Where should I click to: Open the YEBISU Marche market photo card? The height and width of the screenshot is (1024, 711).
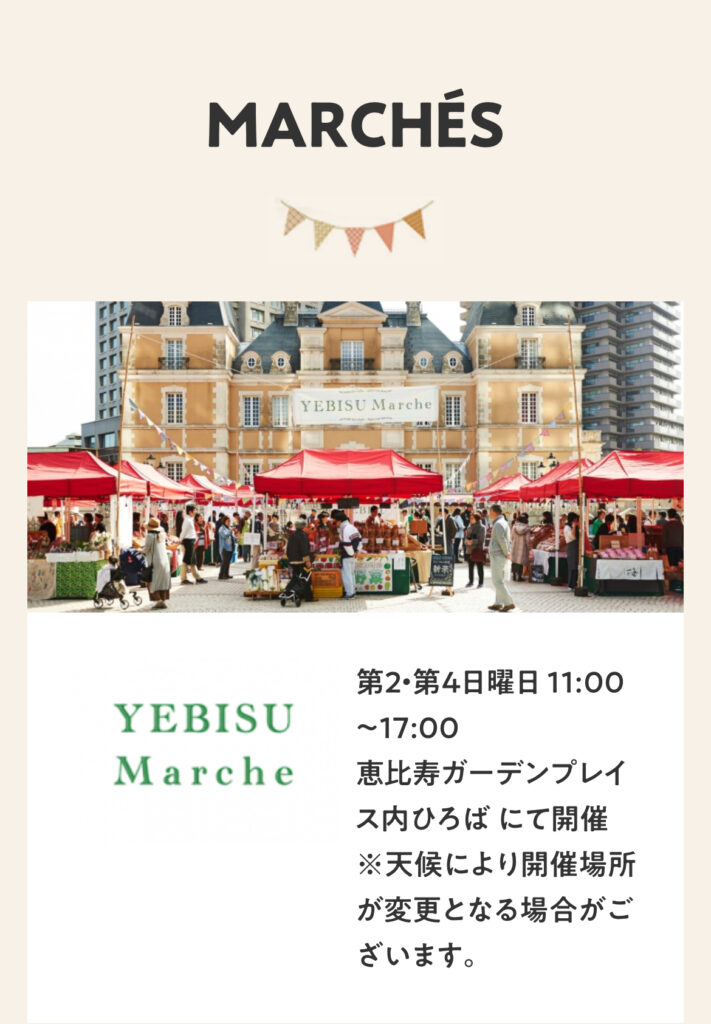click(x=355, y=456)
